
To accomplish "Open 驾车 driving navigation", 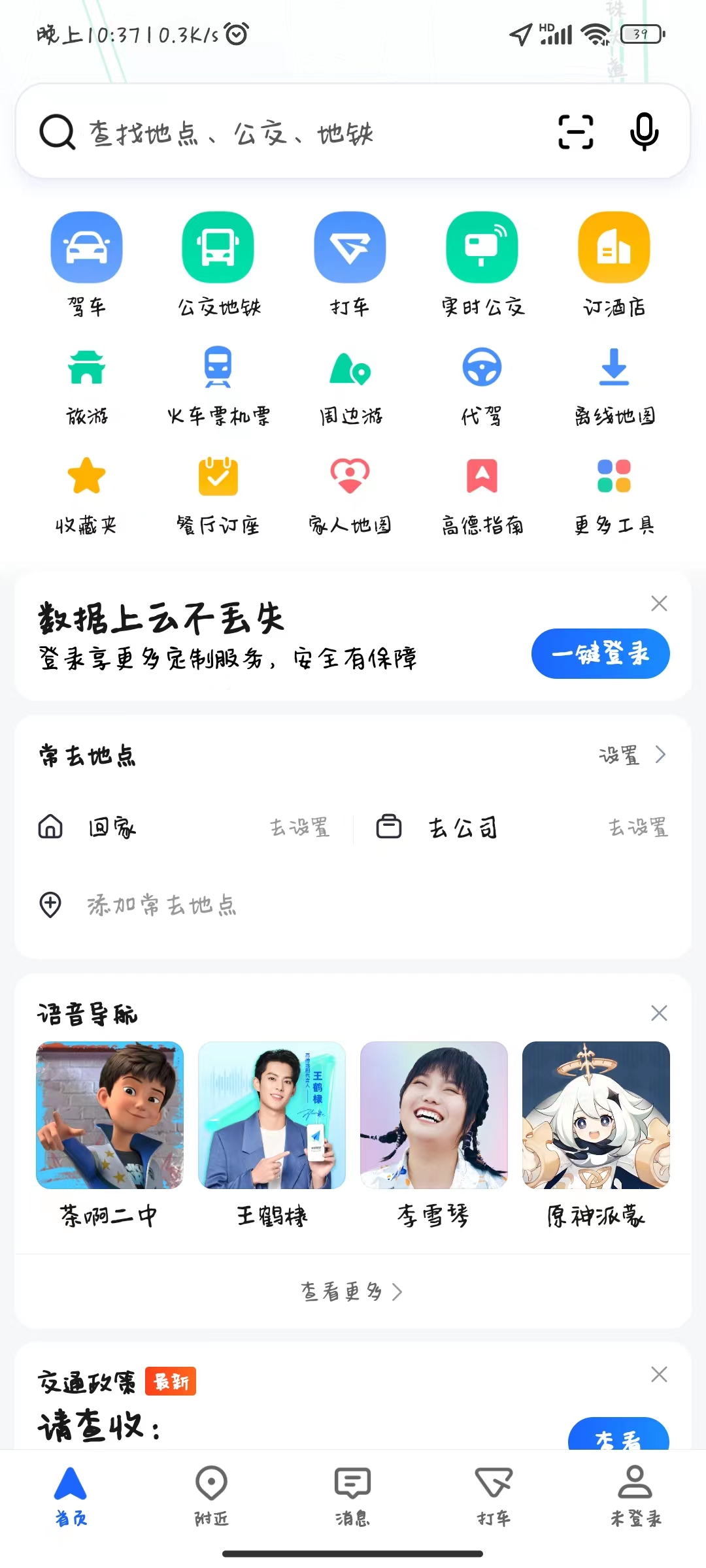I will click(86, 263).
